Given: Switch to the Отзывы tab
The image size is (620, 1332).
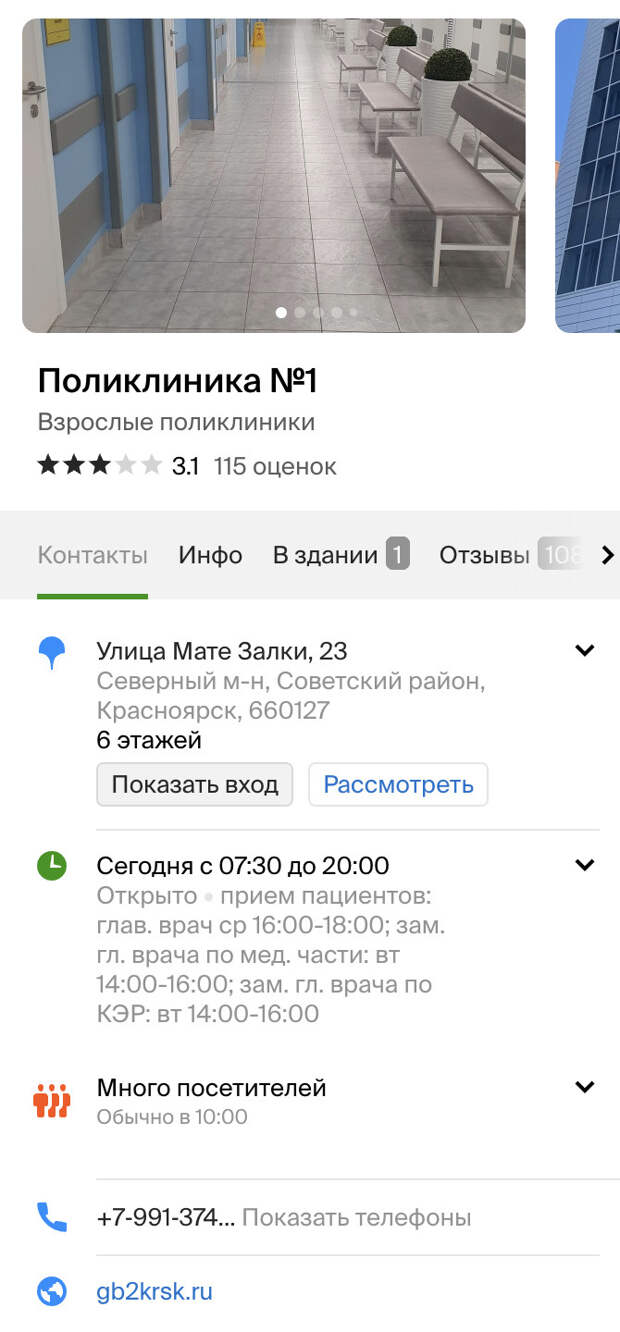Looking at the screenshot, I should pos(487,555).
